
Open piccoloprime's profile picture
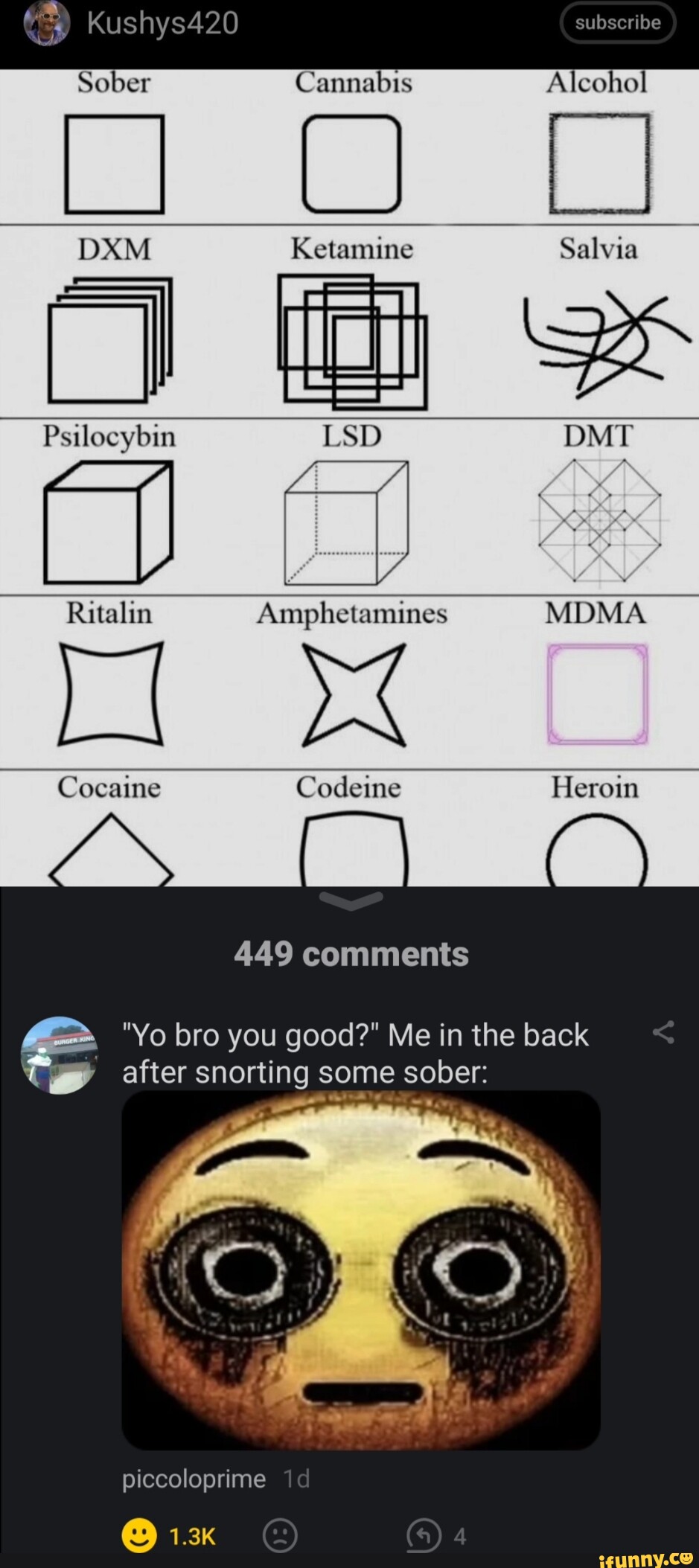[59, 1055]
